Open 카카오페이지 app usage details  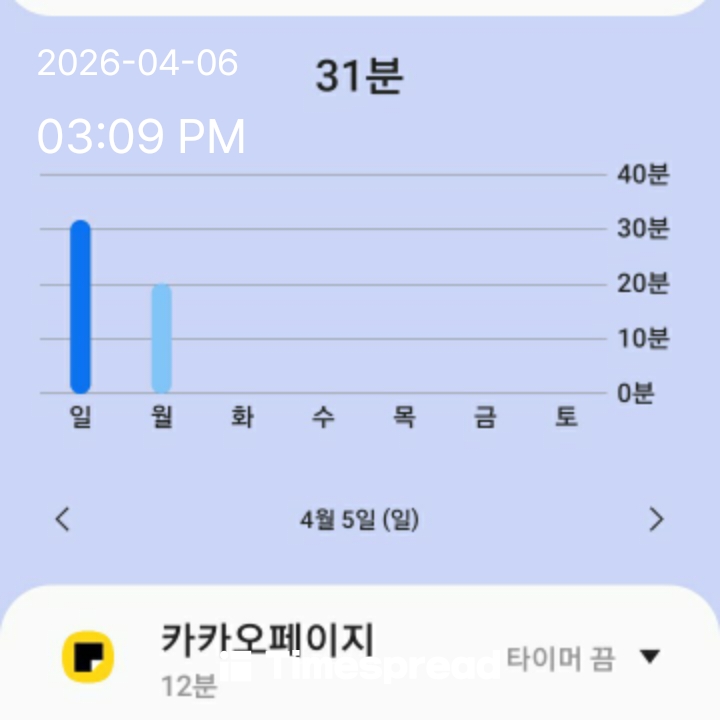click(x=266, y=656)
